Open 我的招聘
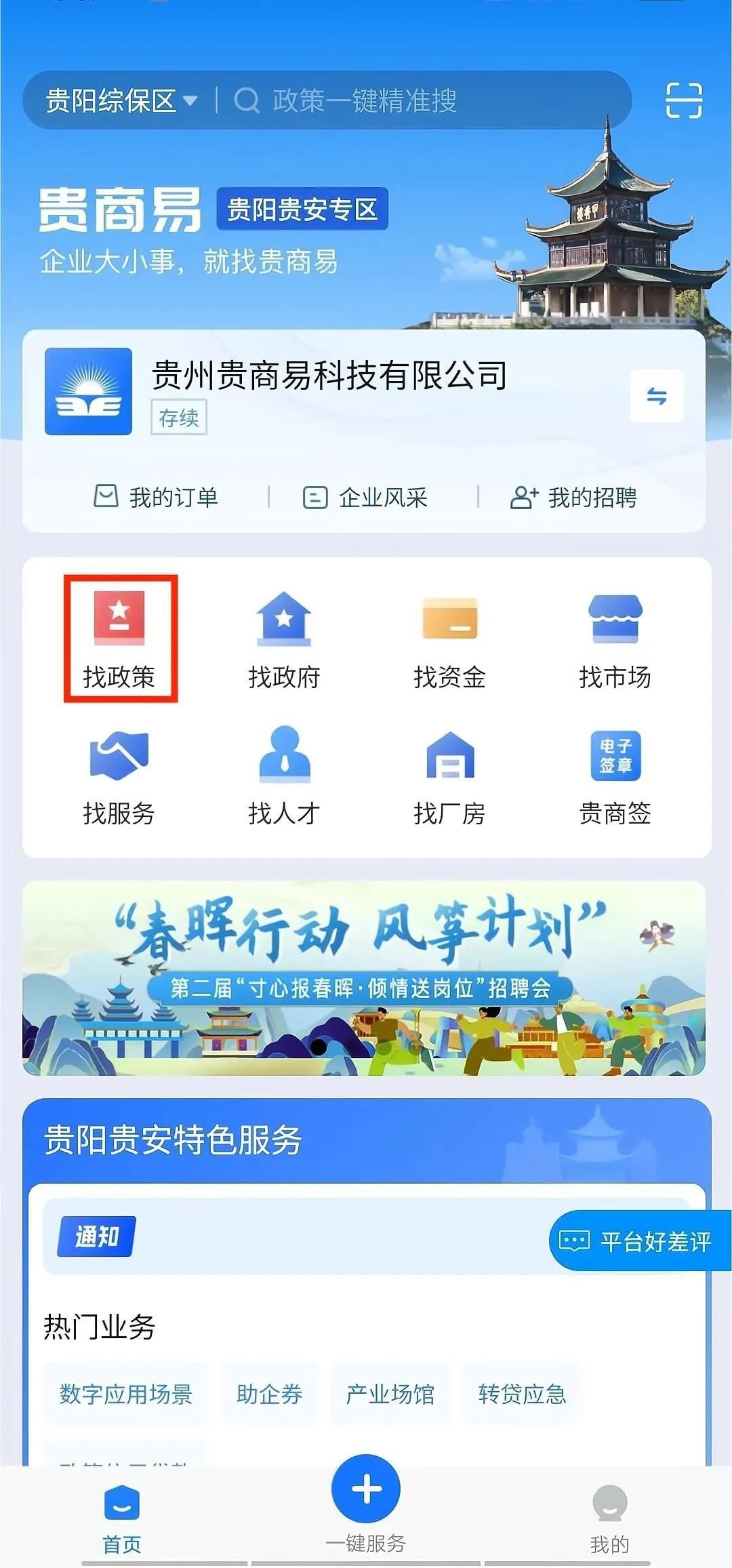Screen dimensions: 732x1568 click(x=573, y=497)
